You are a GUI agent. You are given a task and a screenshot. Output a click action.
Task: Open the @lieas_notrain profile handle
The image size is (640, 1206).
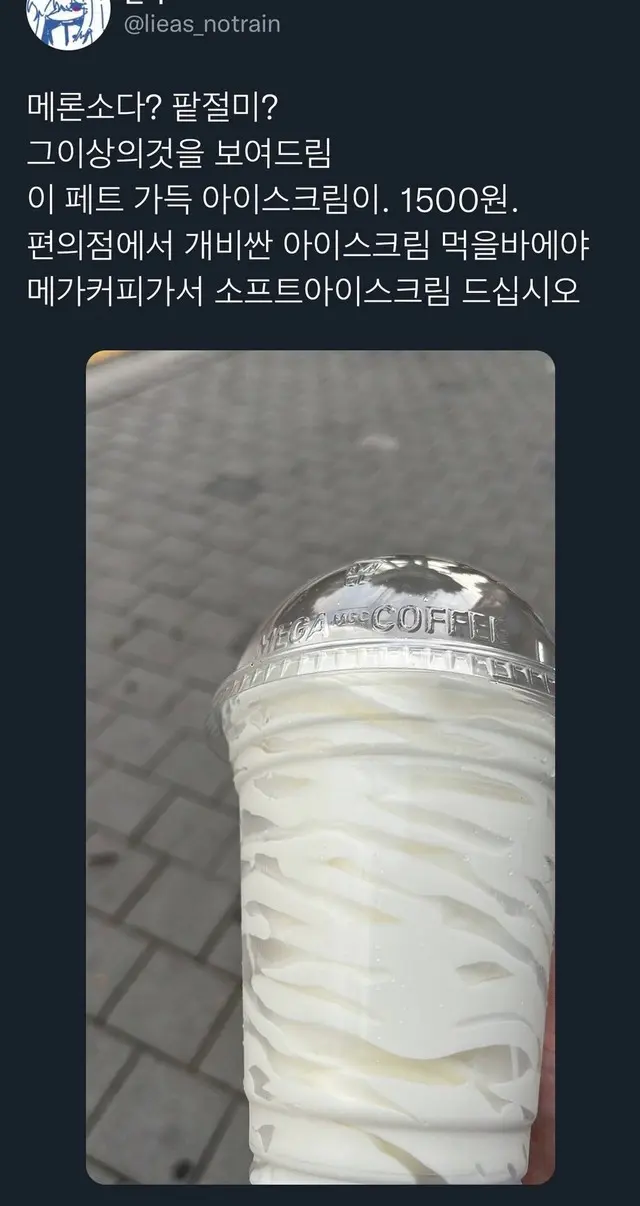tap(202, 23)
